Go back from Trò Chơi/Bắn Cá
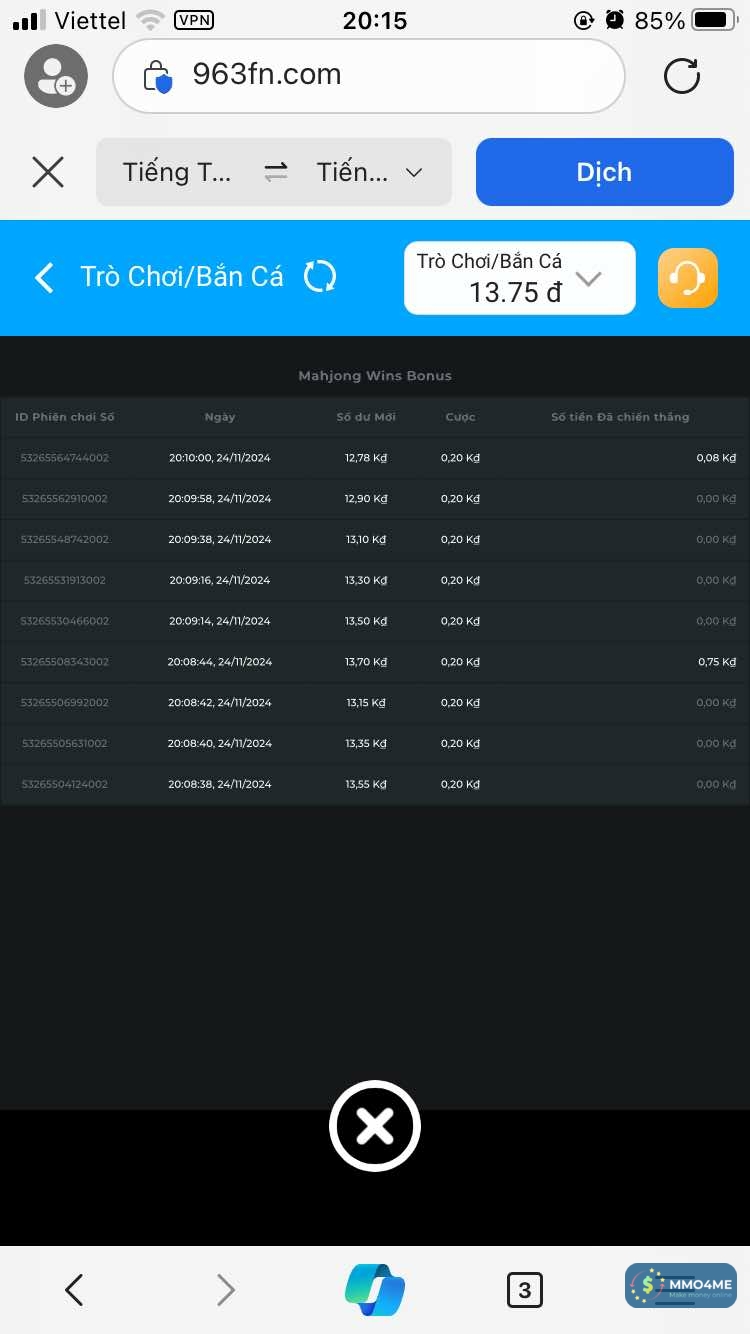Viewport: 750px width, 1334px height. point(44,277)
